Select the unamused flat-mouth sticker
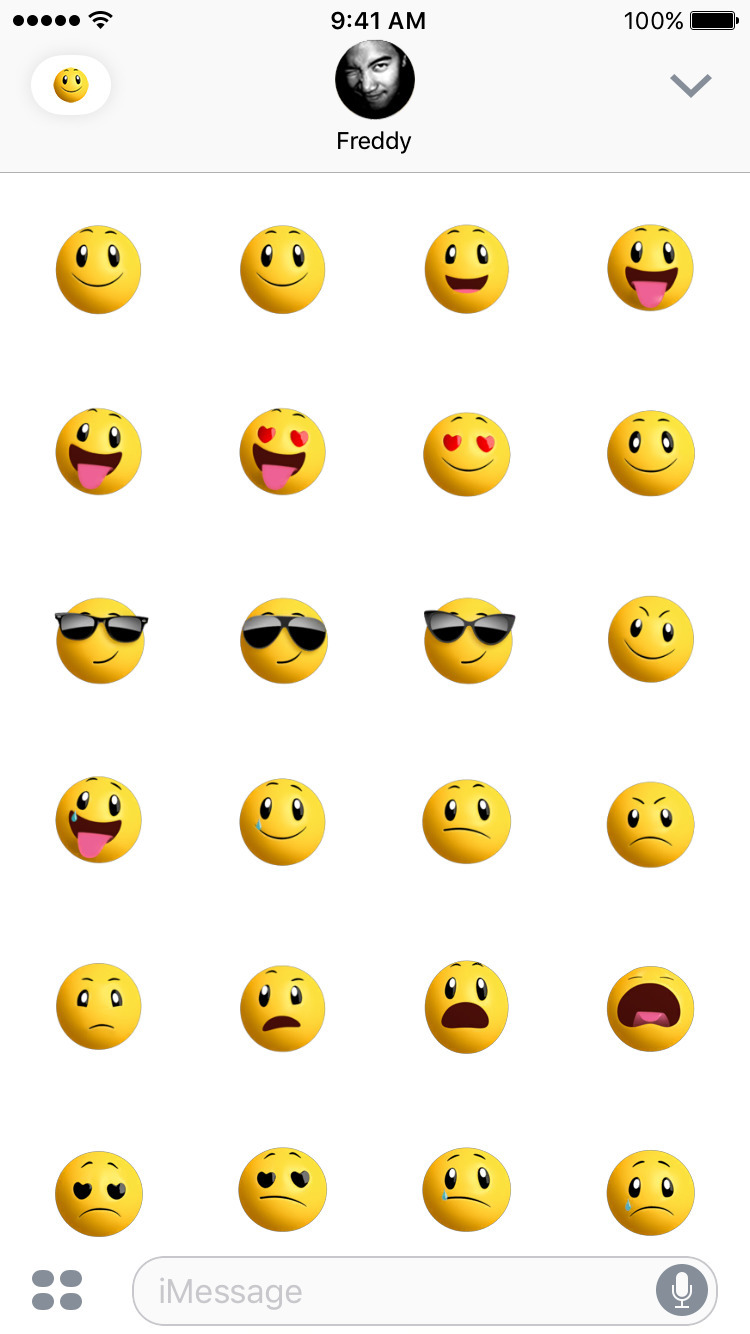The image size is (750, 1334). tap(467, 822)
